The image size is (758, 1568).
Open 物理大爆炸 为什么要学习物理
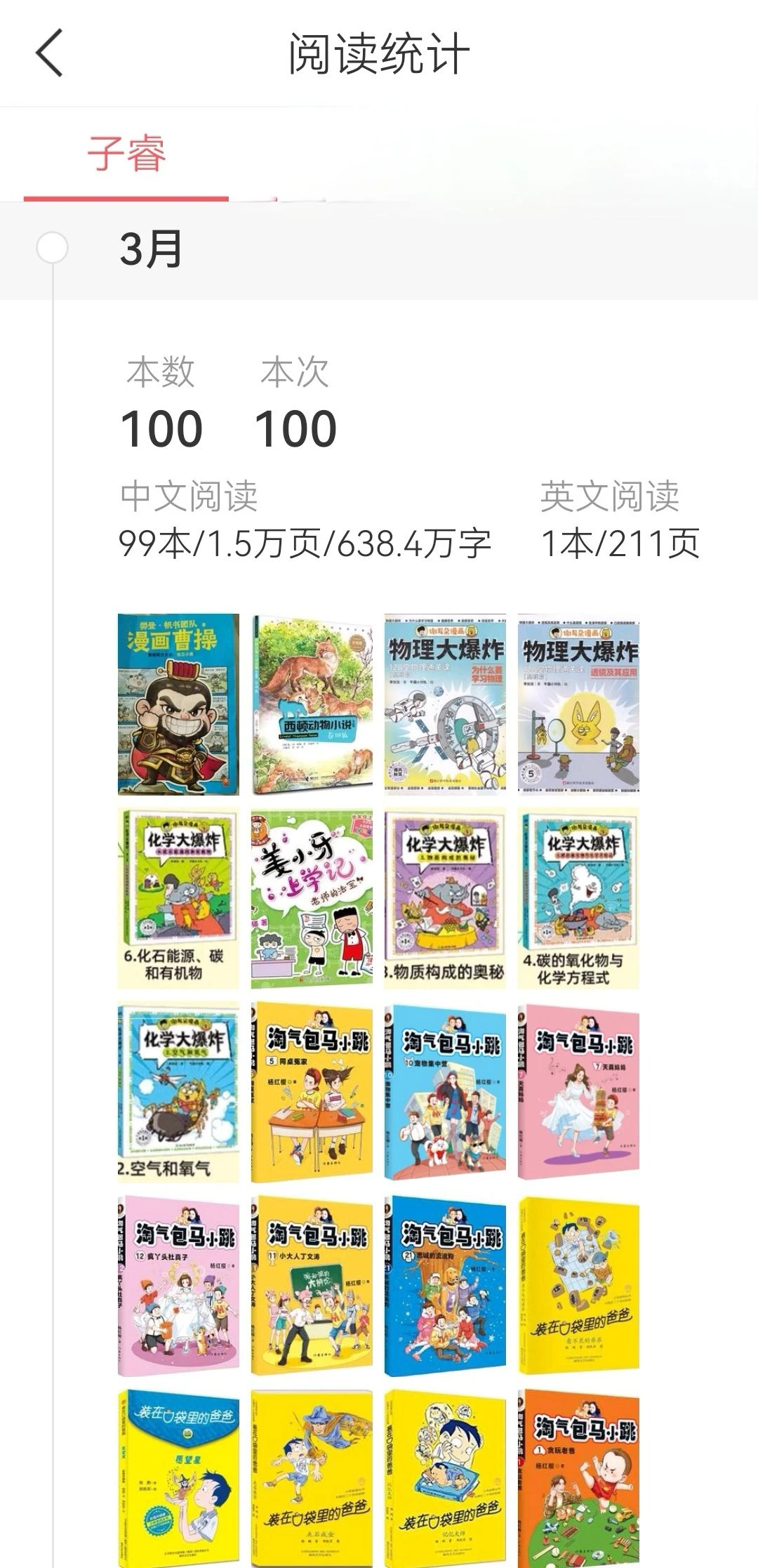[445, 704]
